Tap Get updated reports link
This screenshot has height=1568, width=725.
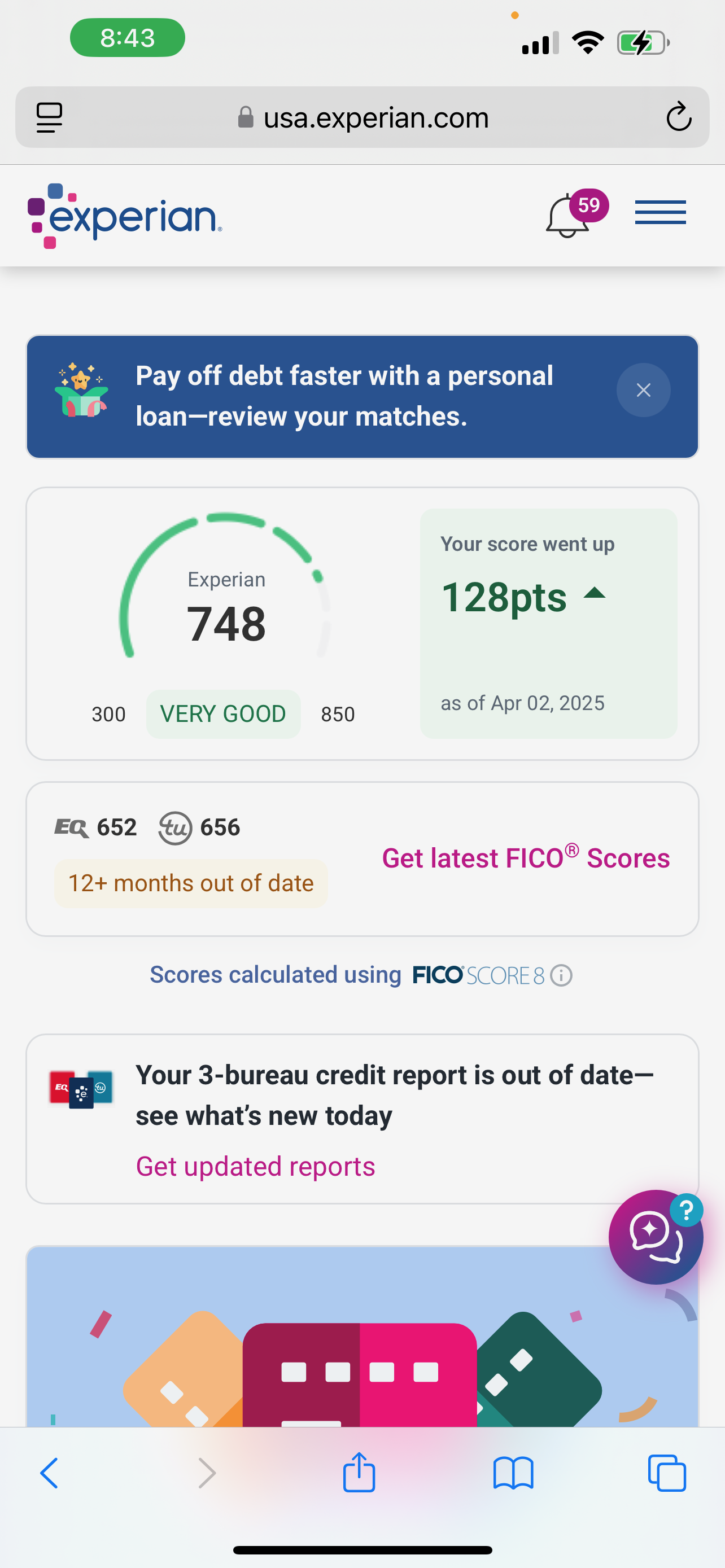255,1166
